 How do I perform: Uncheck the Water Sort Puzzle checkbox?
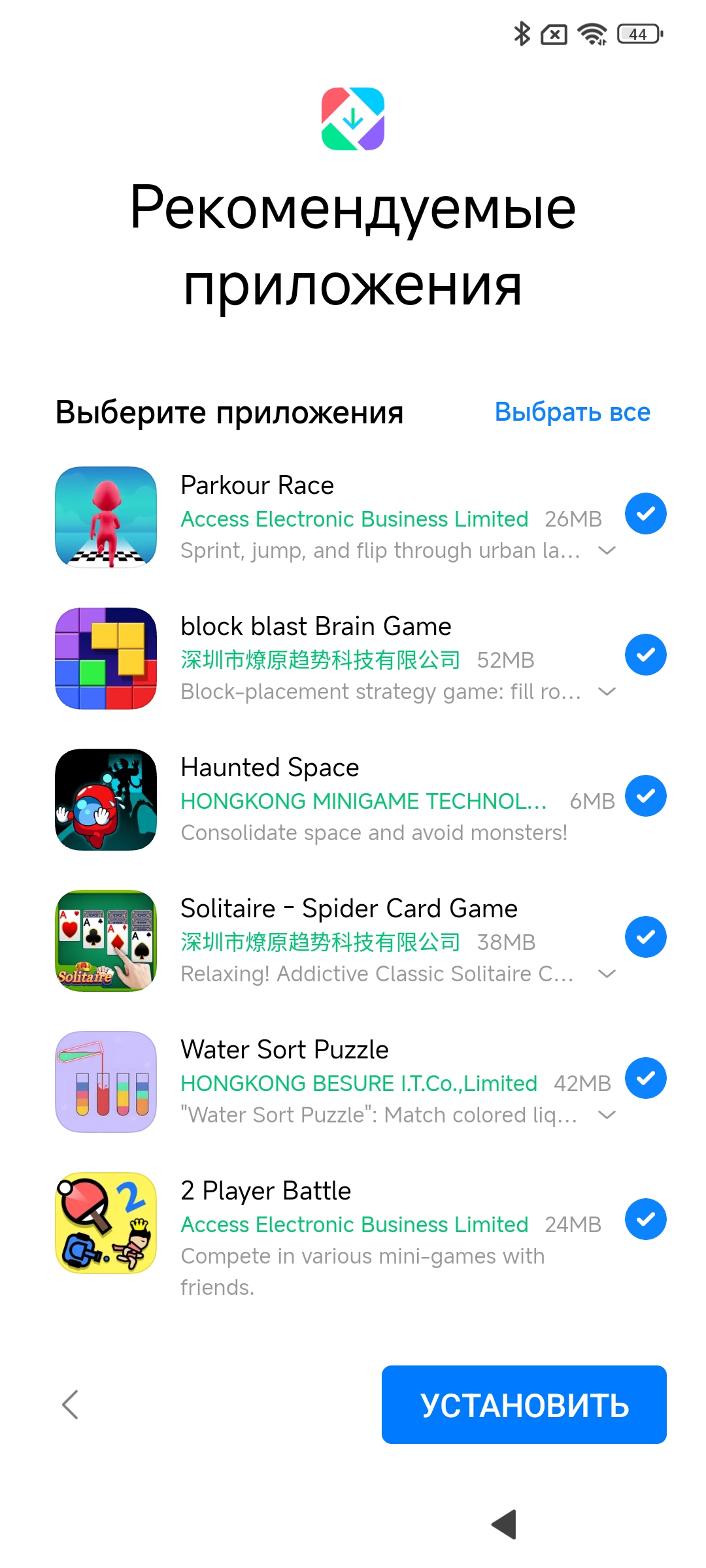coord(645,1078)
